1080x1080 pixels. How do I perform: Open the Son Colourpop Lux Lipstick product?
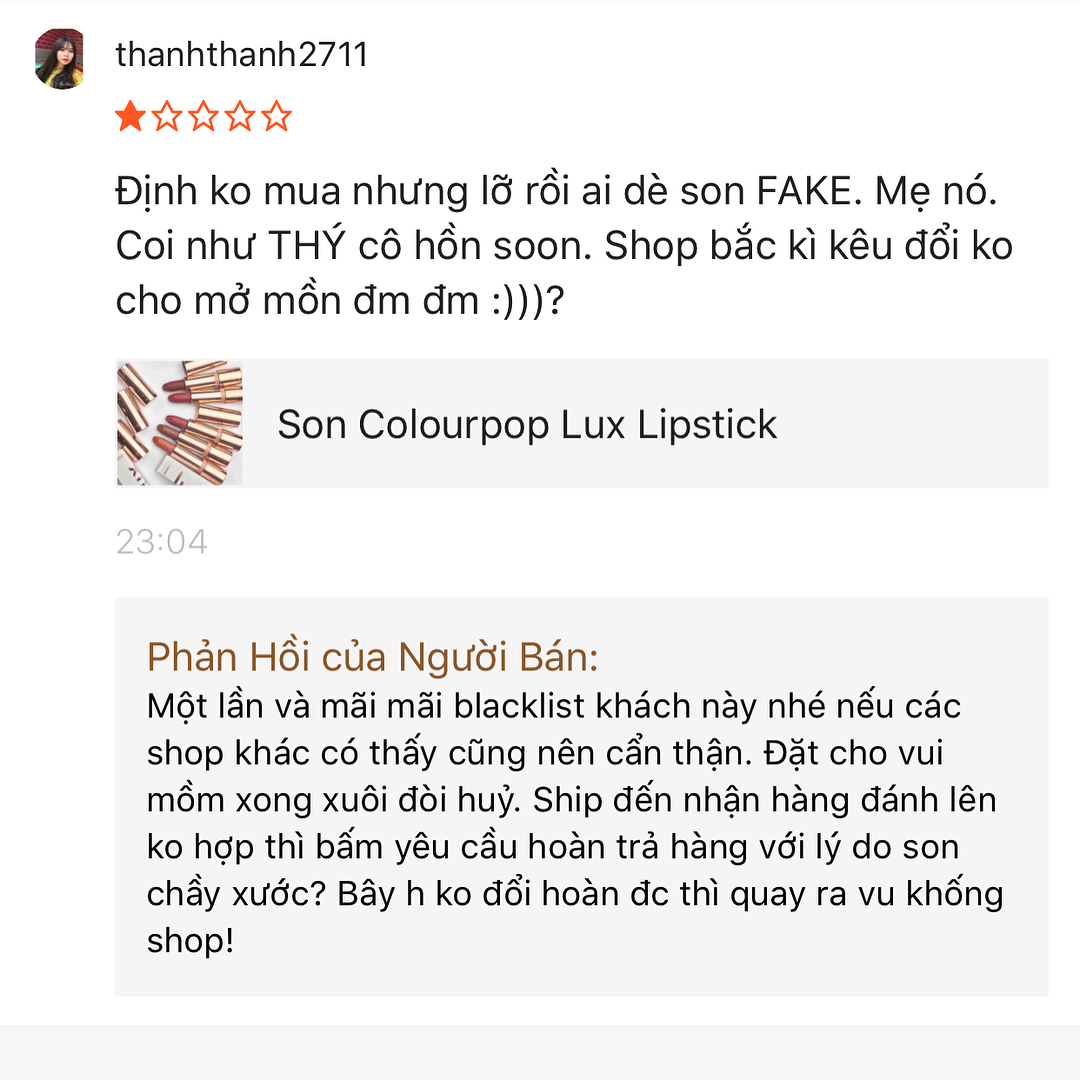click(x=526, y=424)
